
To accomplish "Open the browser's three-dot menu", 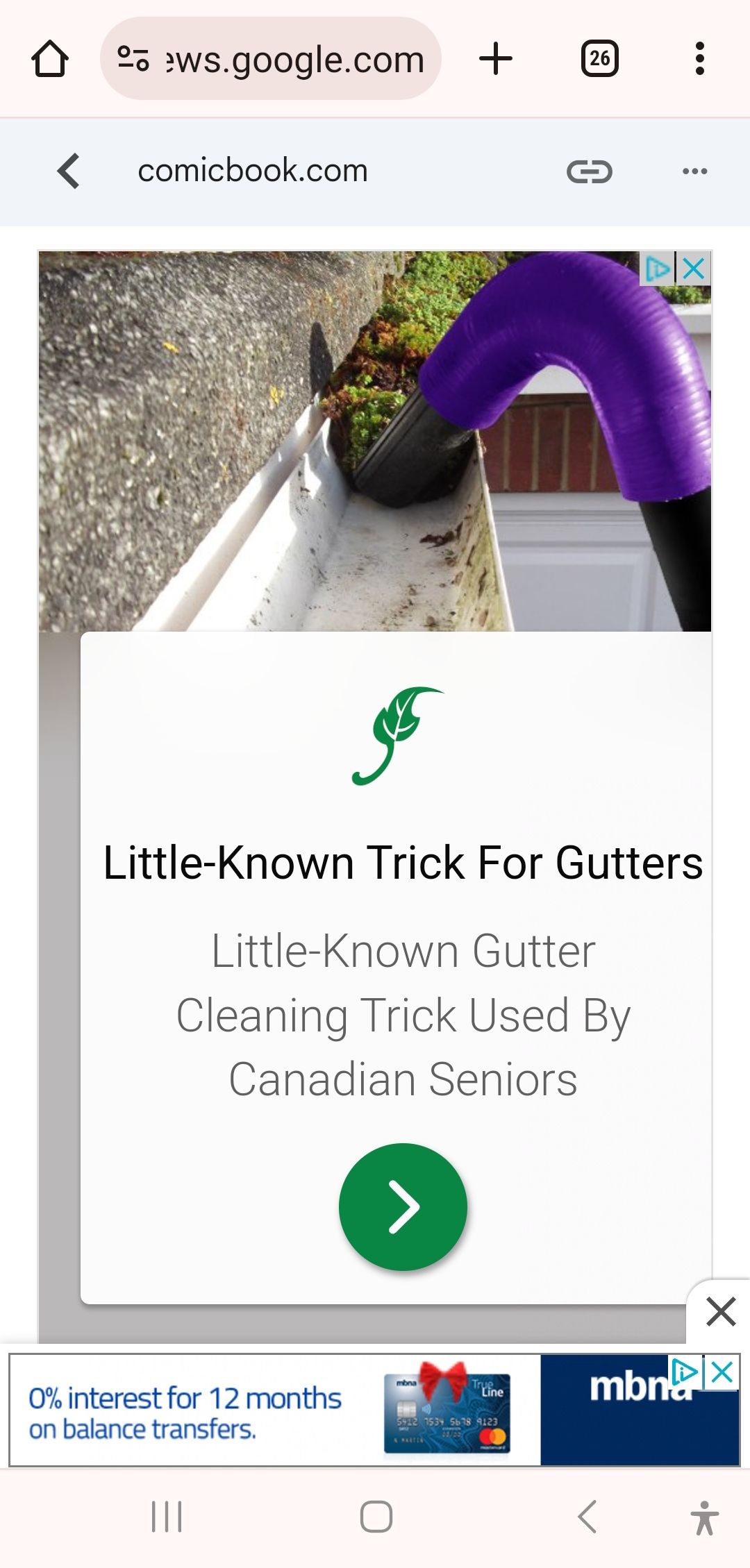I will (699, 59).
